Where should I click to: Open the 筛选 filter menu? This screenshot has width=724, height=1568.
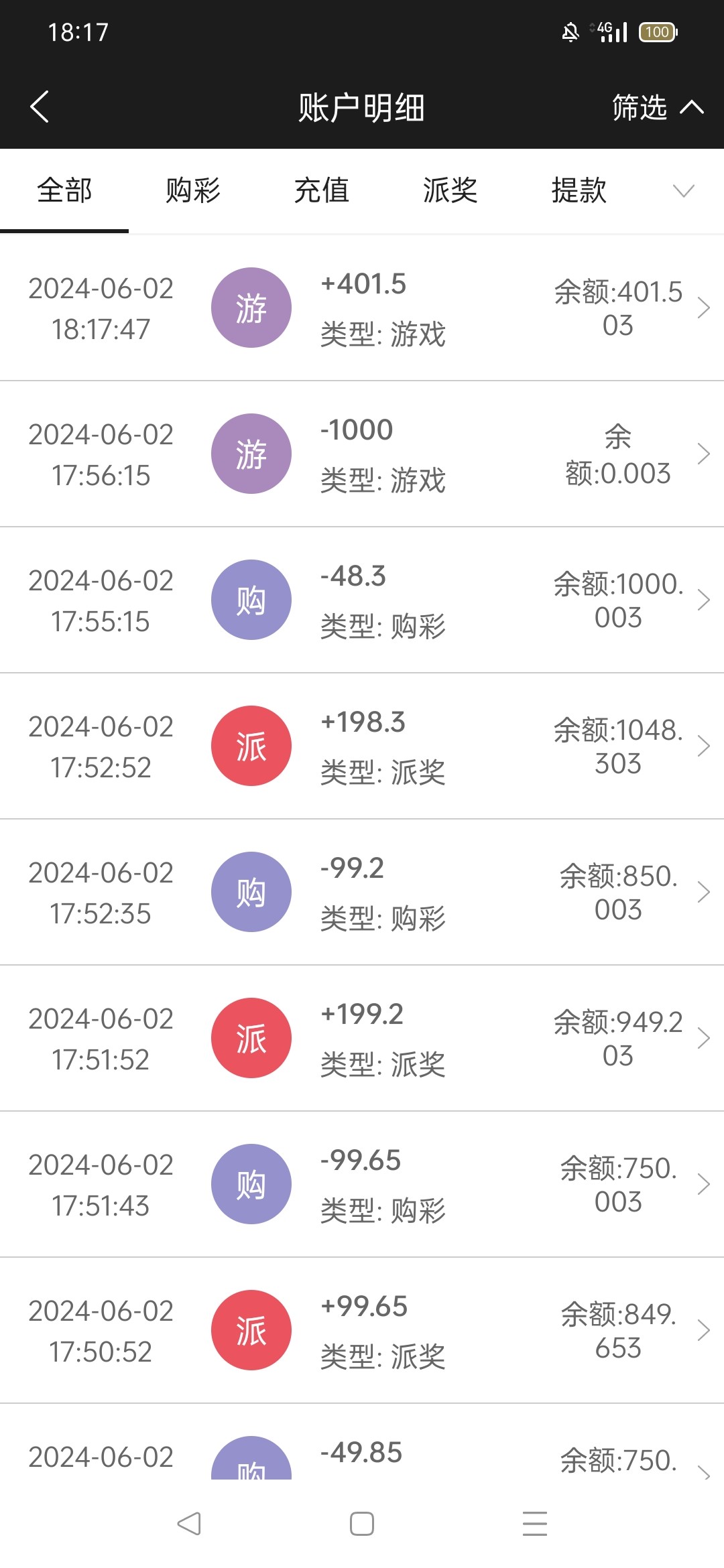657,107
